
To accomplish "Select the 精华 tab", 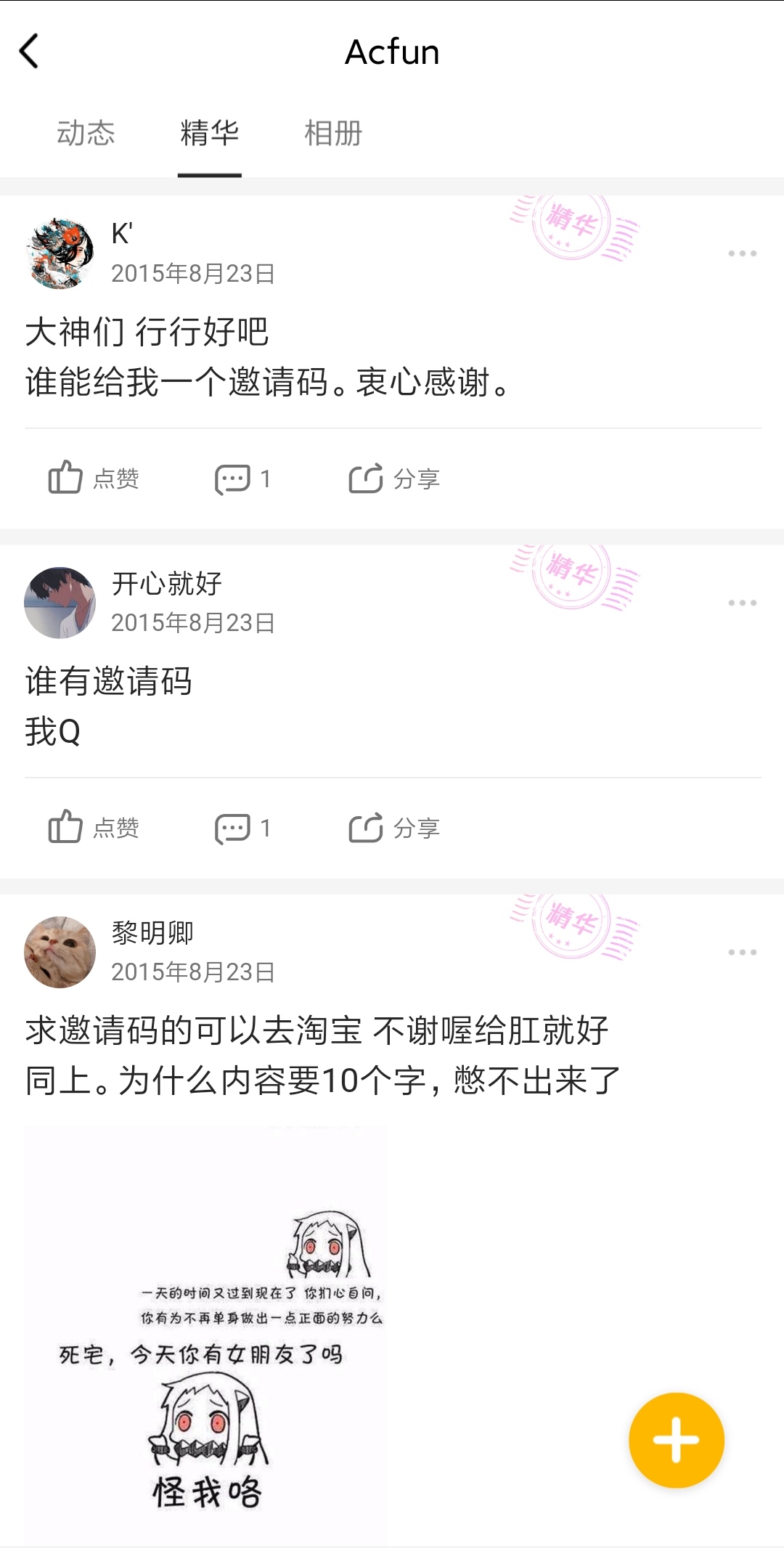I will point(209,134).
